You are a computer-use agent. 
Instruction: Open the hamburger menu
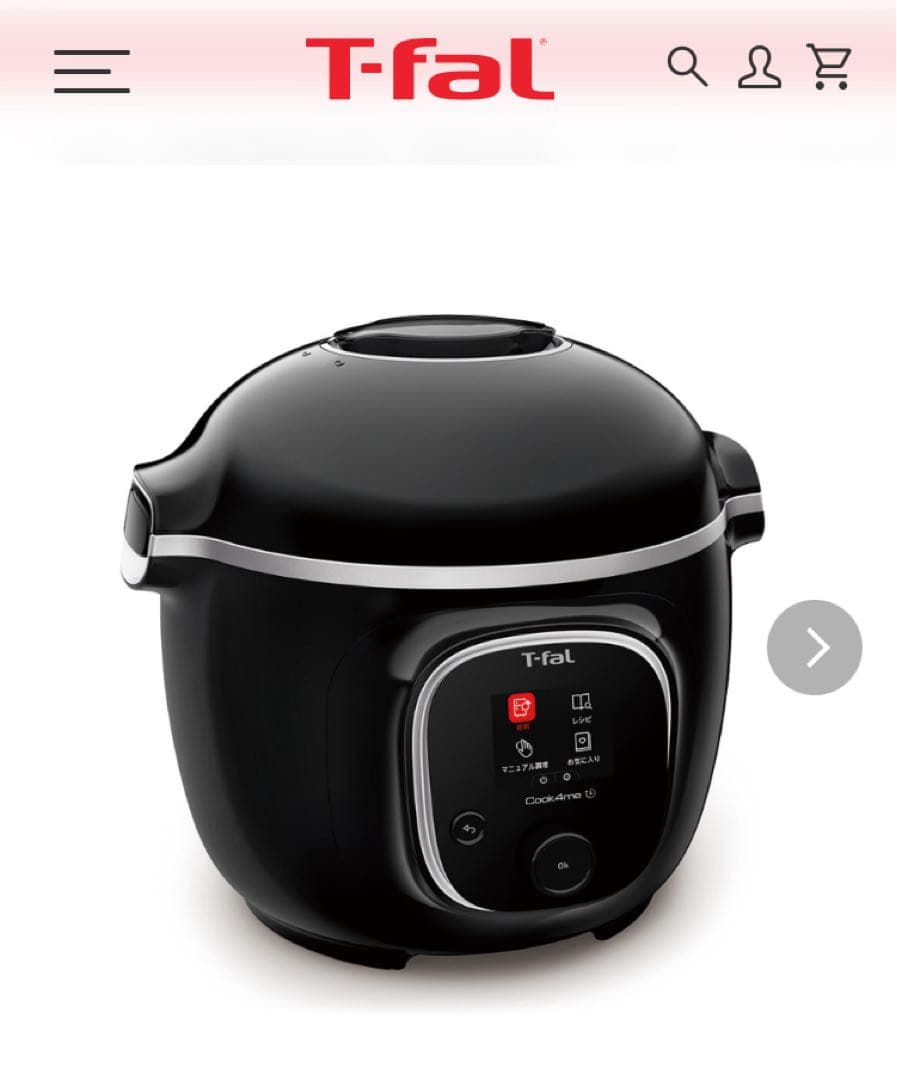pos(91,71)
